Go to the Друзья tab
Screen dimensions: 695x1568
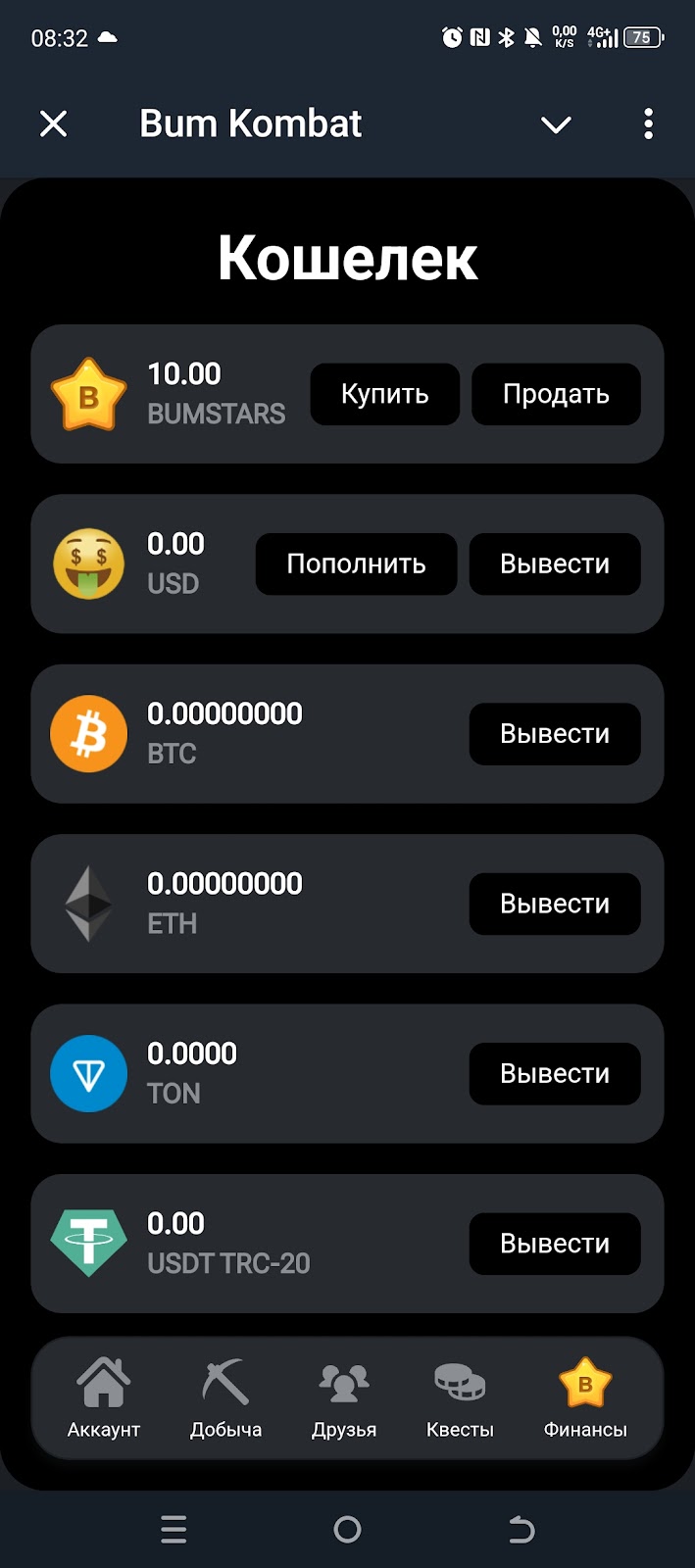click(x=344, y=1398)
